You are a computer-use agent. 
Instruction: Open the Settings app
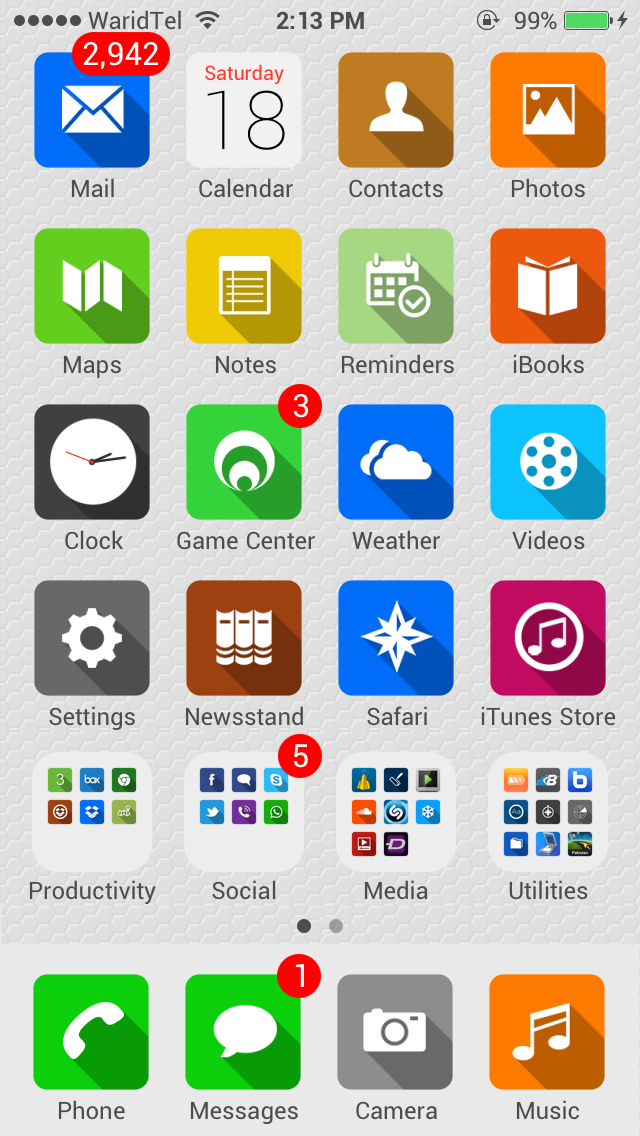(92, 638)
